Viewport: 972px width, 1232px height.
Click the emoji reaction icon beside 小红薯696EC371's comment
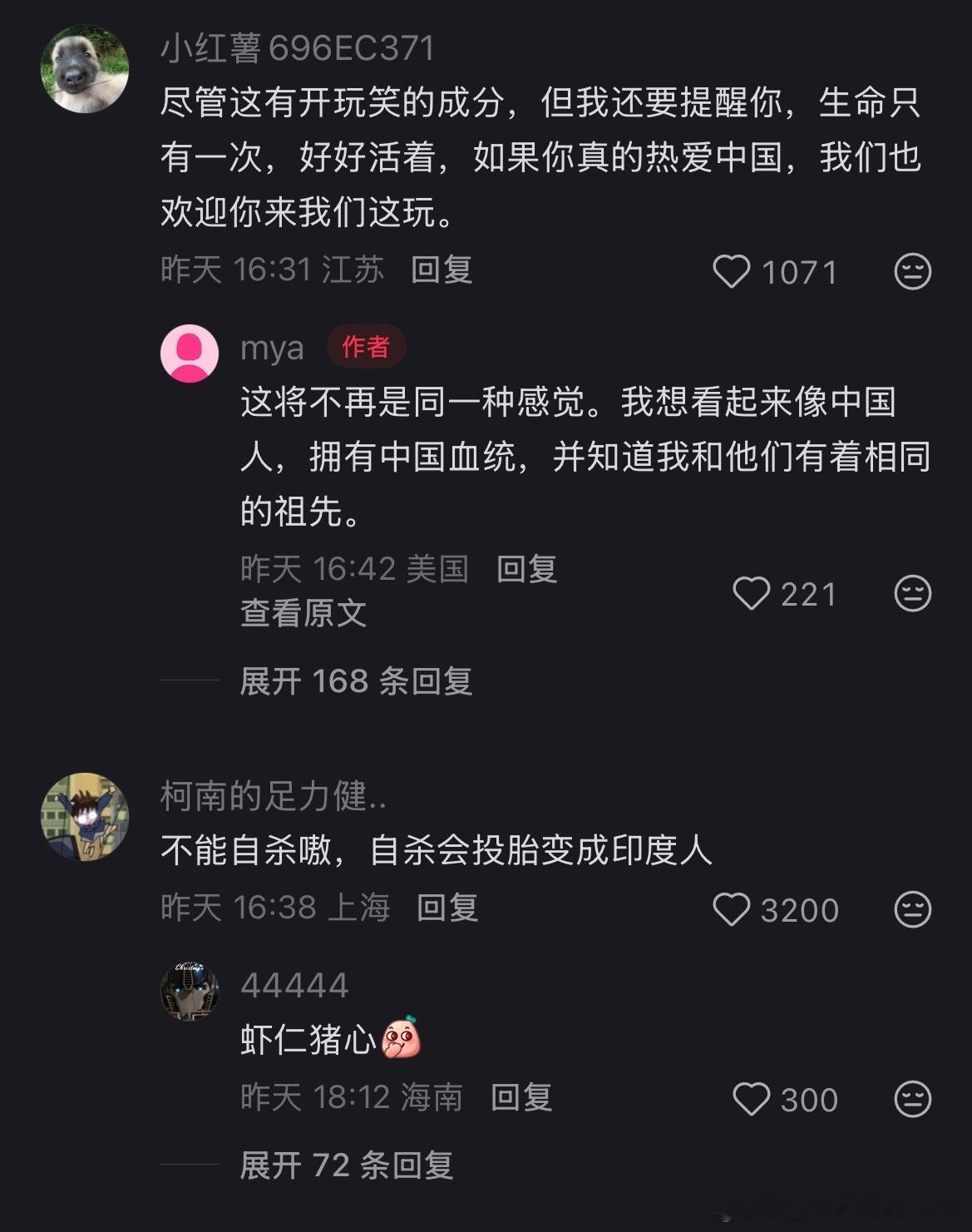tap(912, 271)
